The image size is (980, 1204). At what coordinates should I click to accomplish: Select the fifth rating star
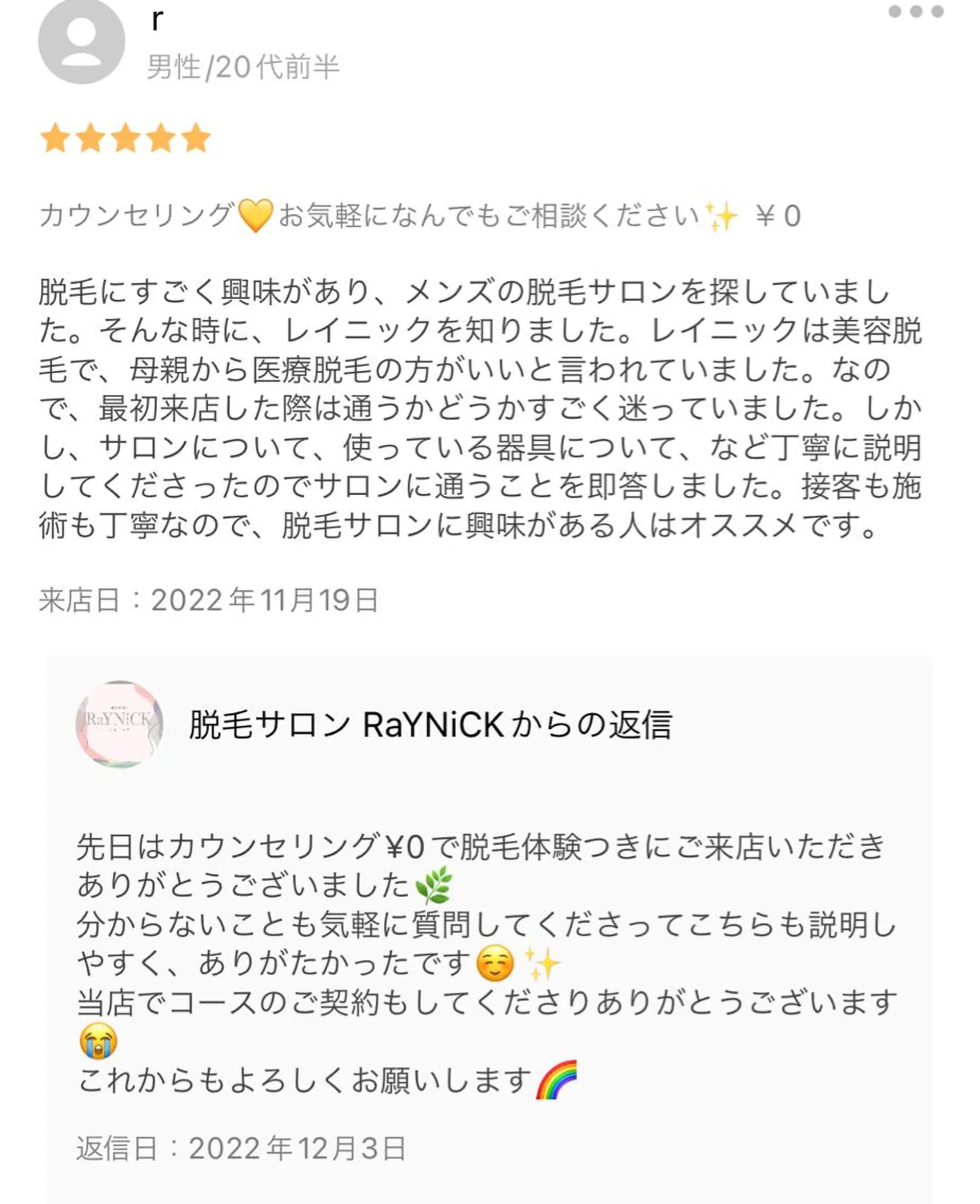tap(196, 137)
